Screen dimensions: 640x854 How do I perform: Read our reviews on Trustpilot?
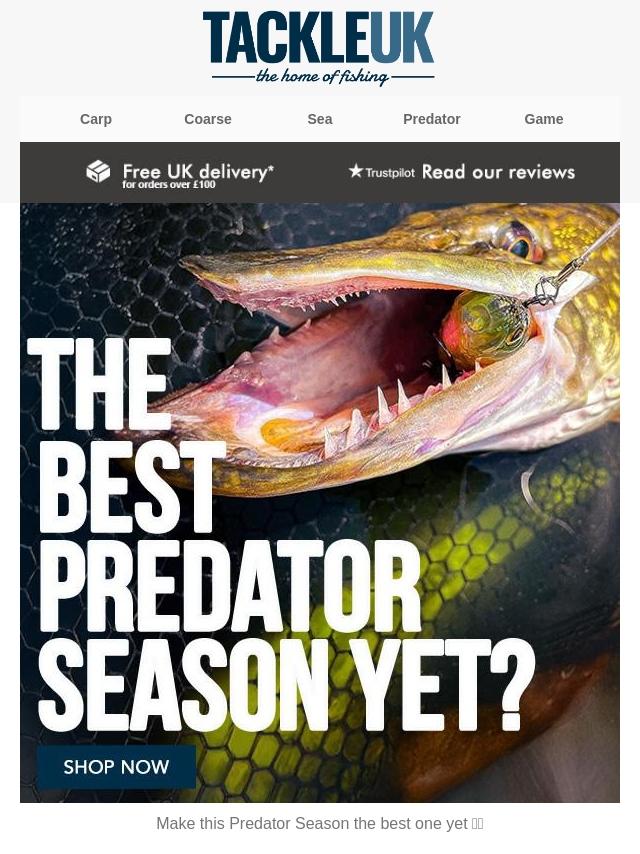click(462, 172)
